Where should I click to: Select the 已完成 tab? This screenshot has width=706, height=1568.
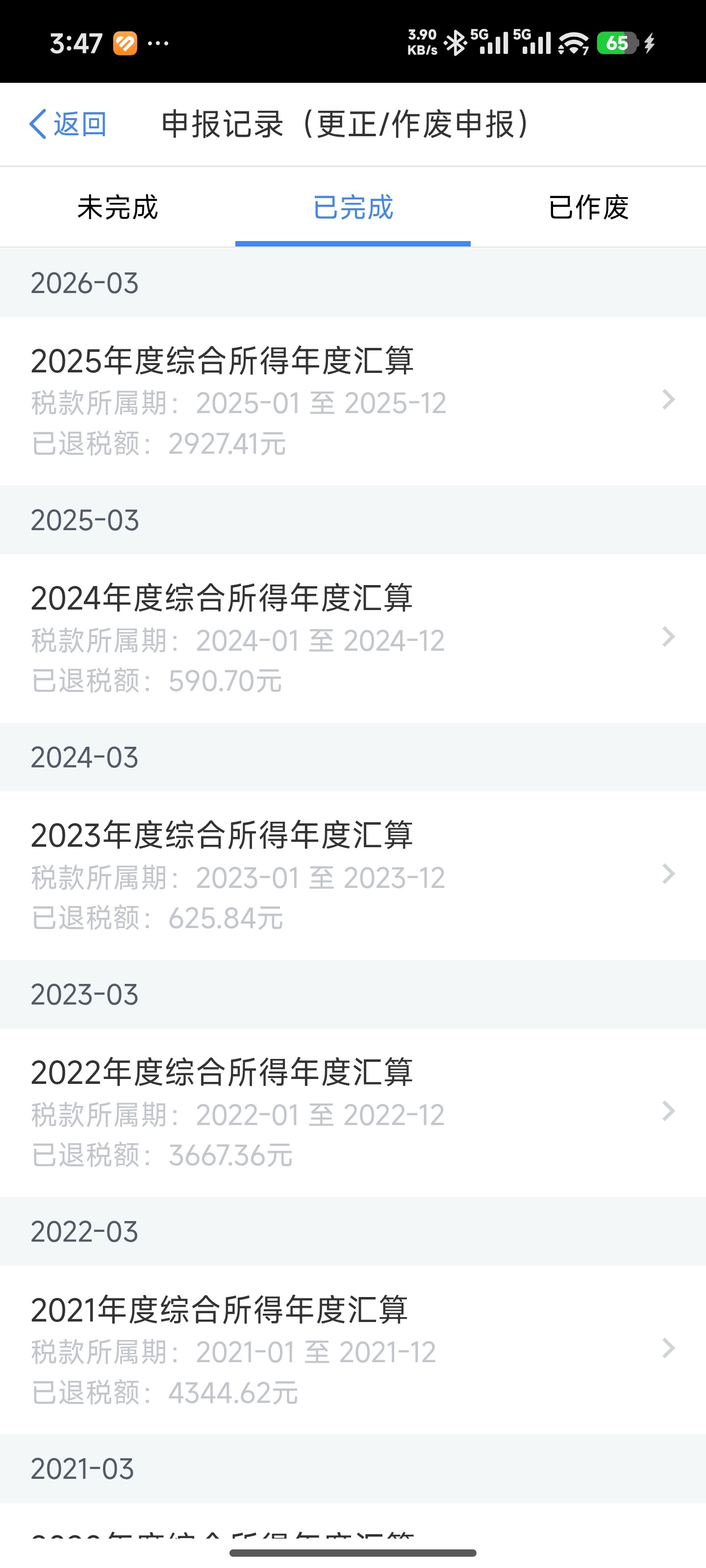(x=353, y=207)
